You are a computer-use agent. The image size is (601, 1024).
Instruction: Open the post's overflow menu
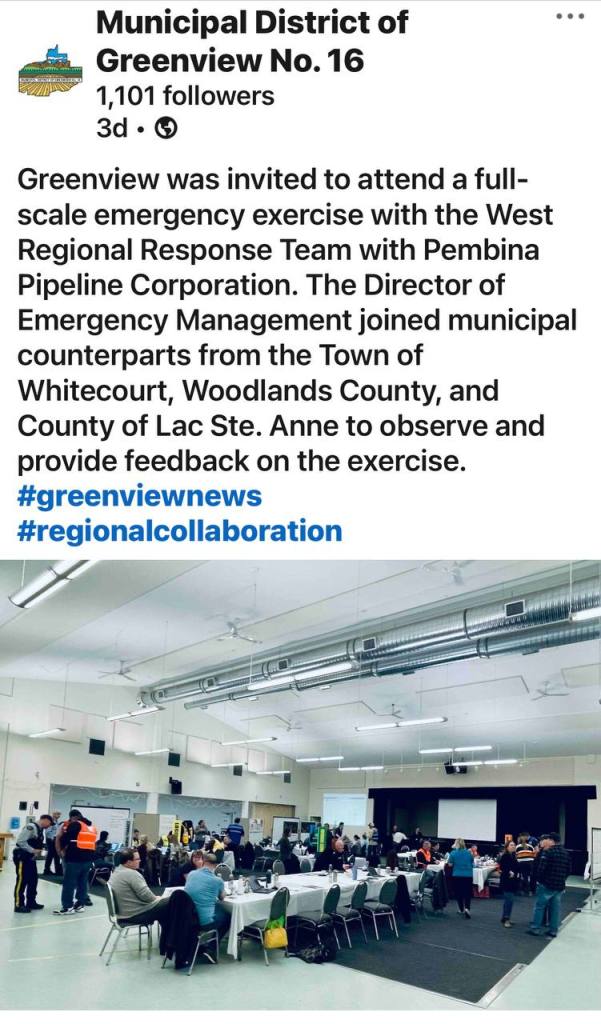(571, 16)
